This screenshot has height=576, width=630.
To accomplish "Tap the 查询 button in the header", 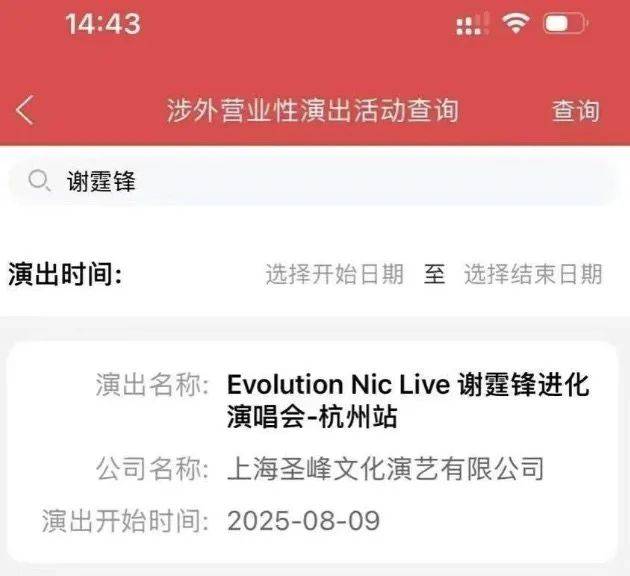I will 576,110.
